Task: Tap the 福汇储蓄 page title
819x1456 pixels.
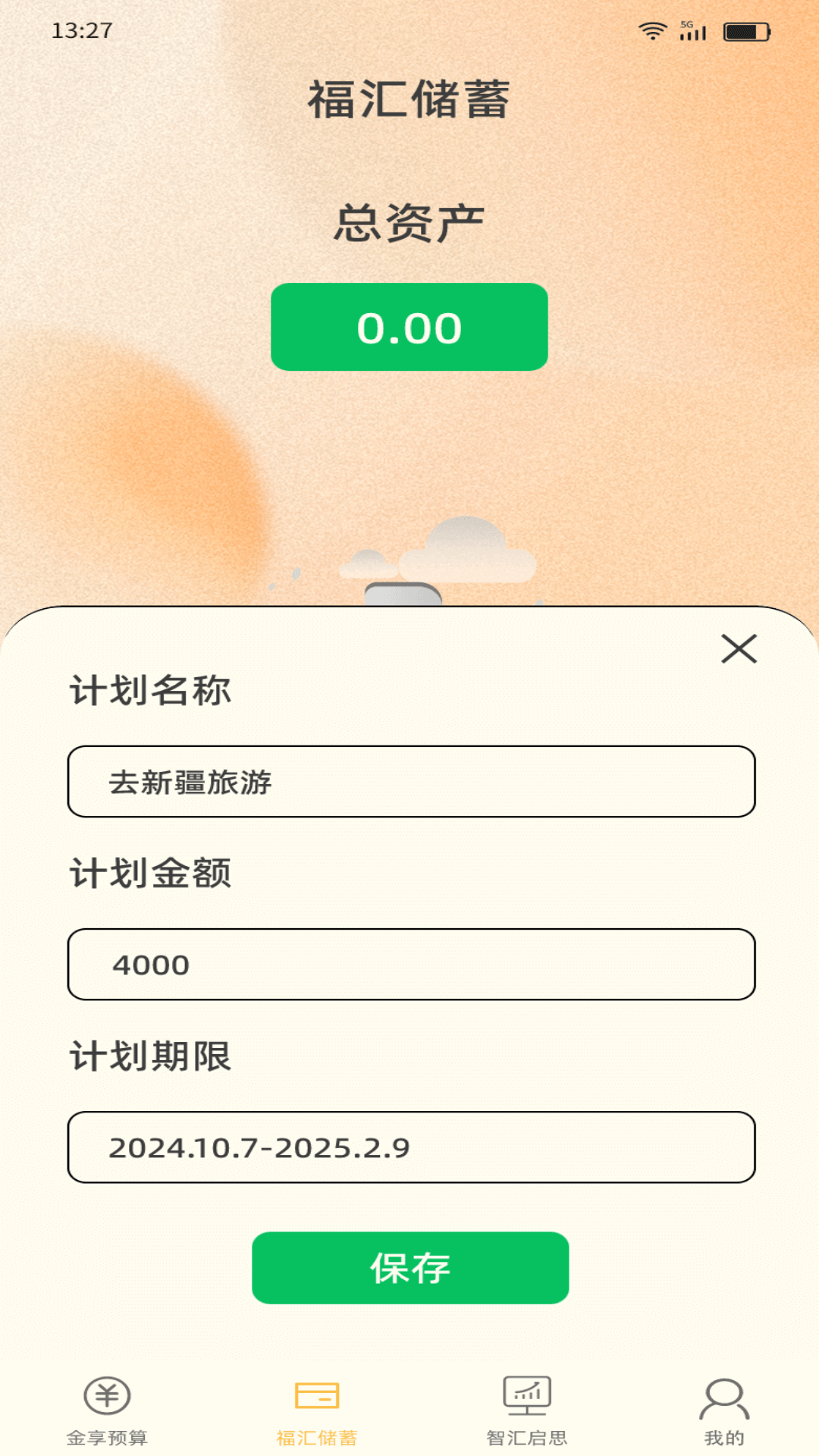Action: pyautogui.click(x=409, y=99)
